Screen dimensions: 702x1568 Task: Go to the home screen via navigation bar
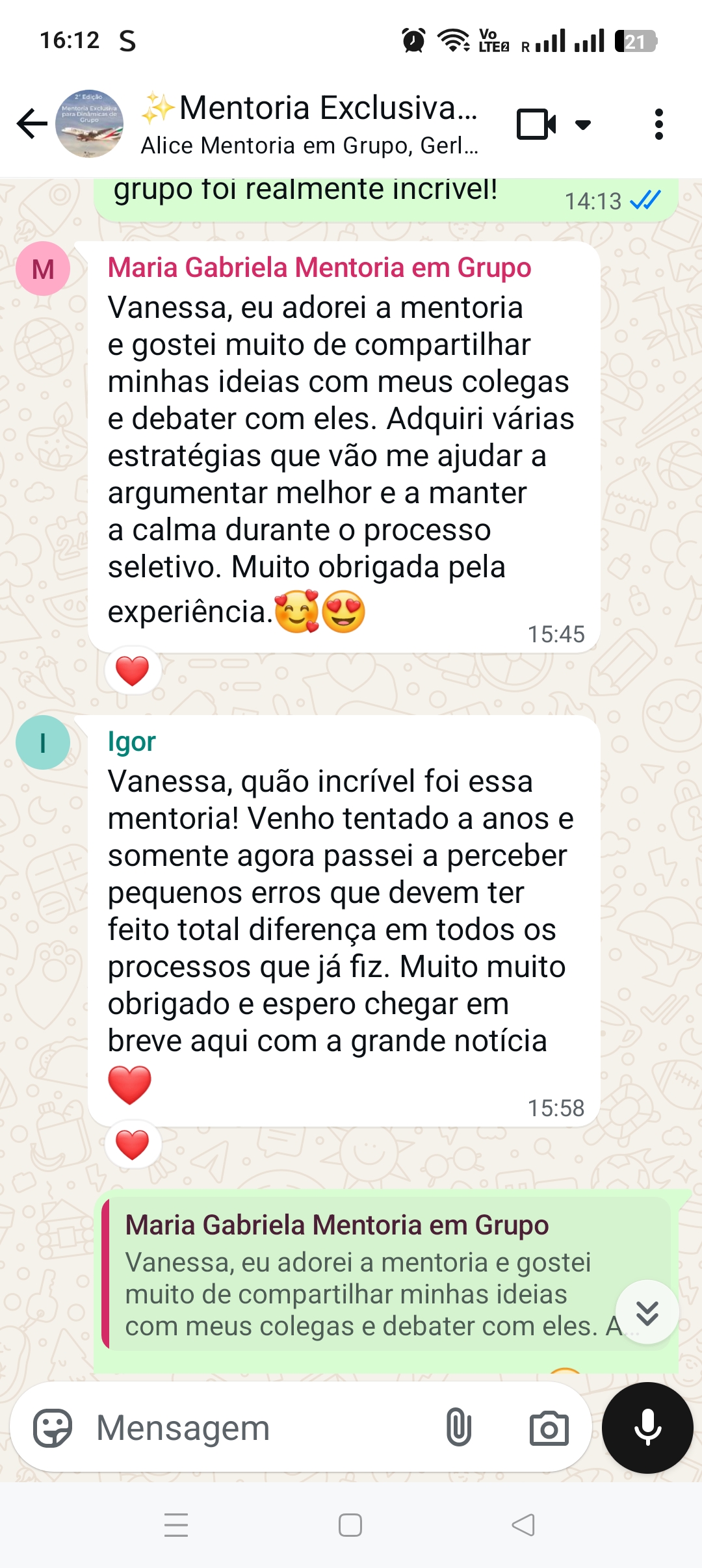350,1524
